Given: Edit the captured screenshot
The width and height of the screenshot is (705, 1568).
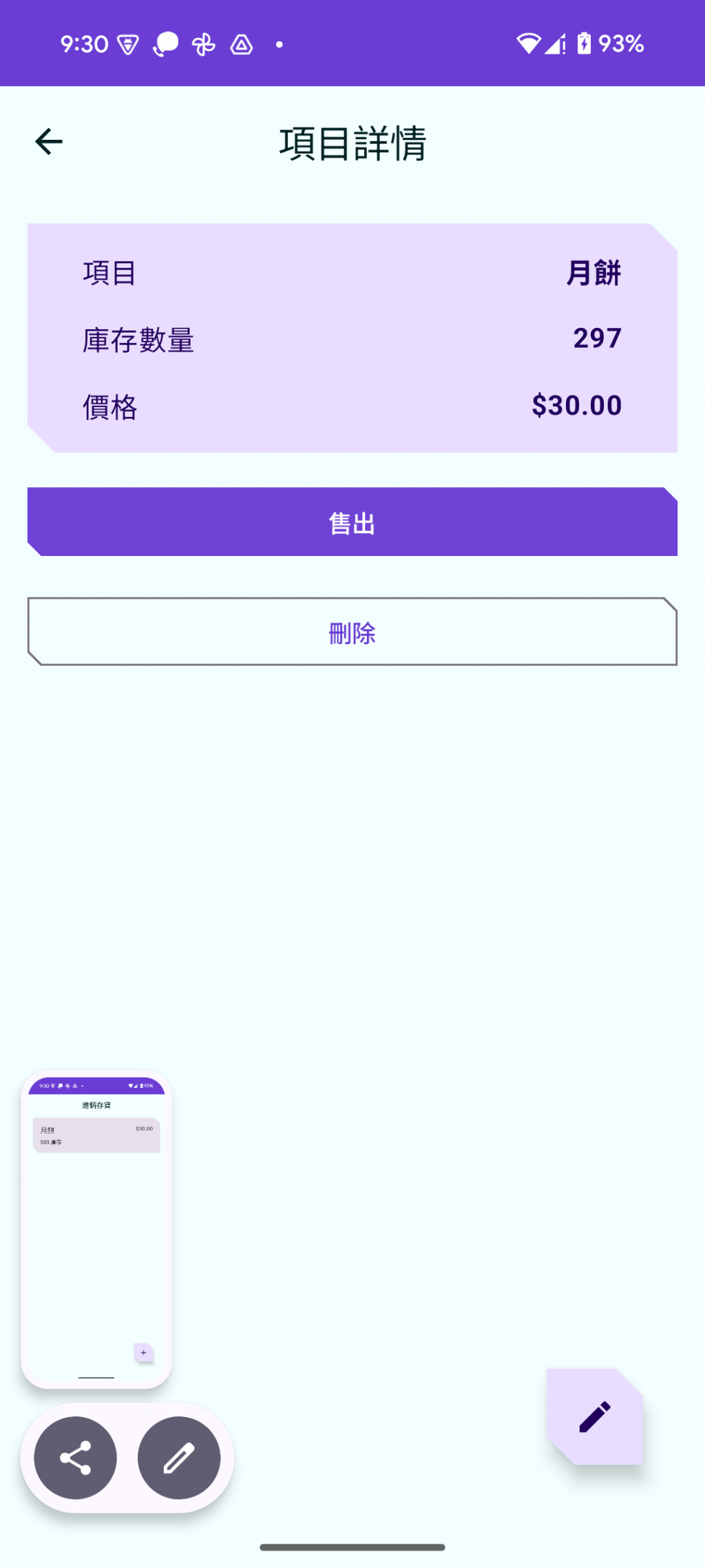Looking at the screenshot, I should [x=179, y=1457].
